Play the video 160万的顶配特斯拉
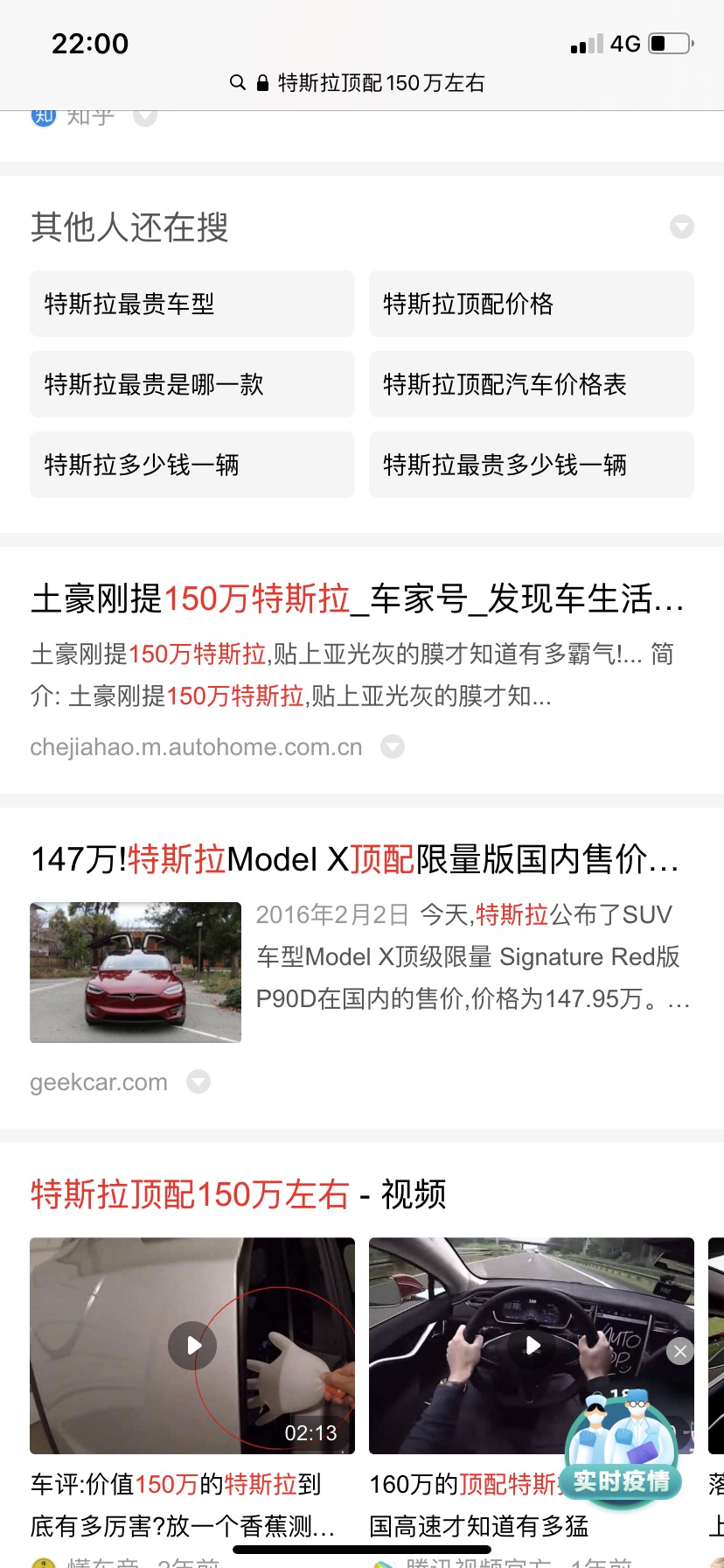Screen dimensions: 724x1568 (x=532, y=1346)
